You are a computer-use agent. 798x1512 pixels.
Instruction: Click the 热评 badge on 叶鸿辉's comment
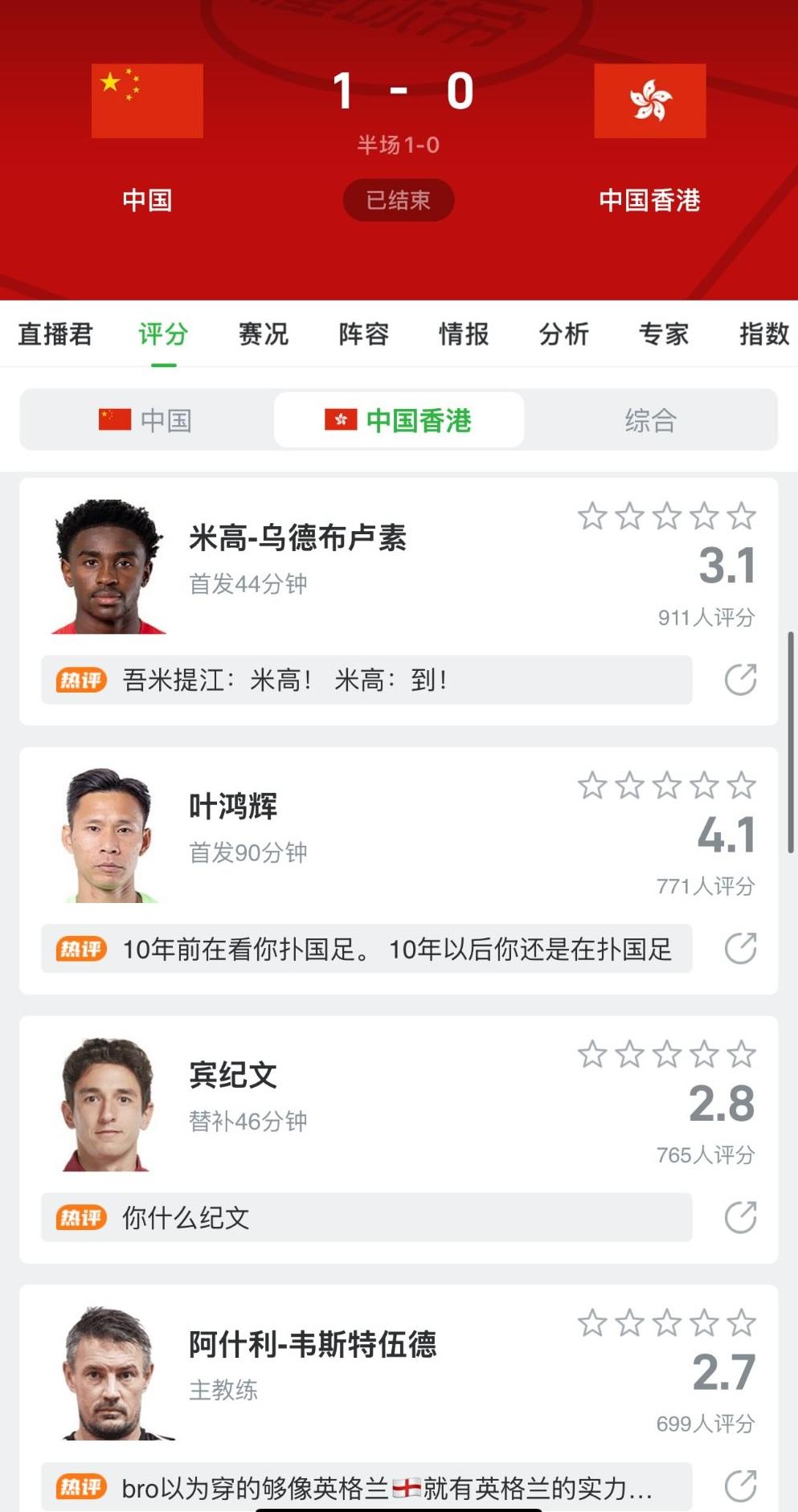coord(81,949)
